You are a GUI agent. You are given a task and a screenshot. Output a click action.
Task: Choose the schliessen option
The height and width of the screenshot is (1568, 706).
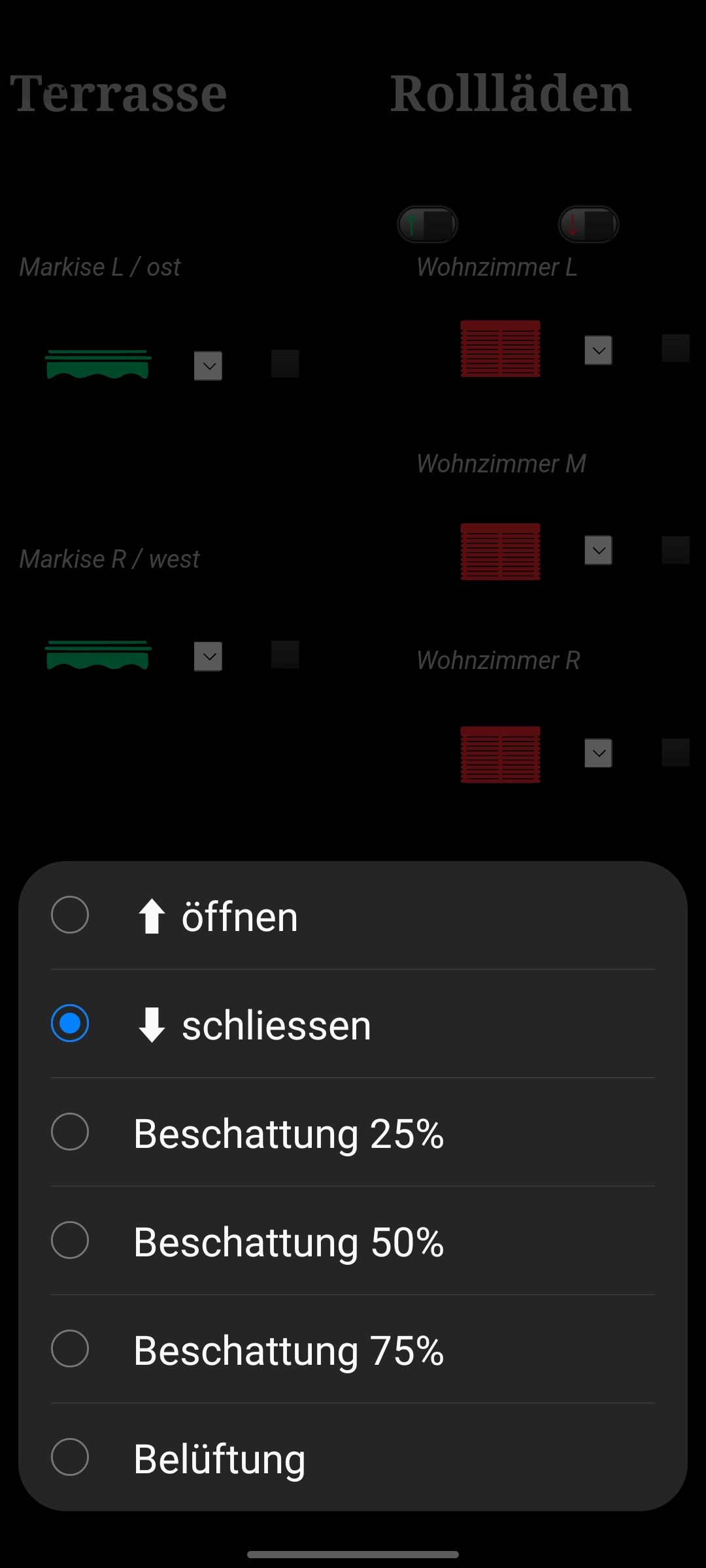click(x=353, y=1024)
